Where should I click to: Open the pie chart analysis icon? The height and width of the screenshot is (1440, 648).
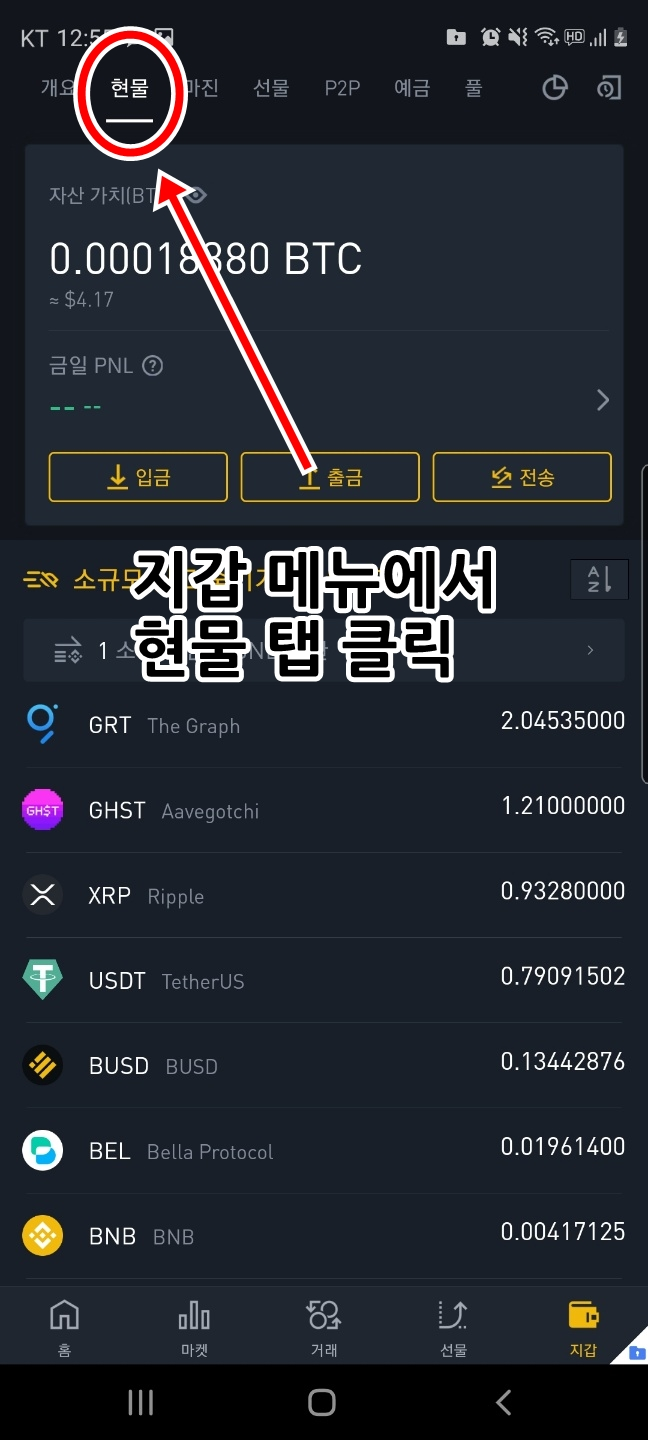pyautogui.click(x=555, y=89)
